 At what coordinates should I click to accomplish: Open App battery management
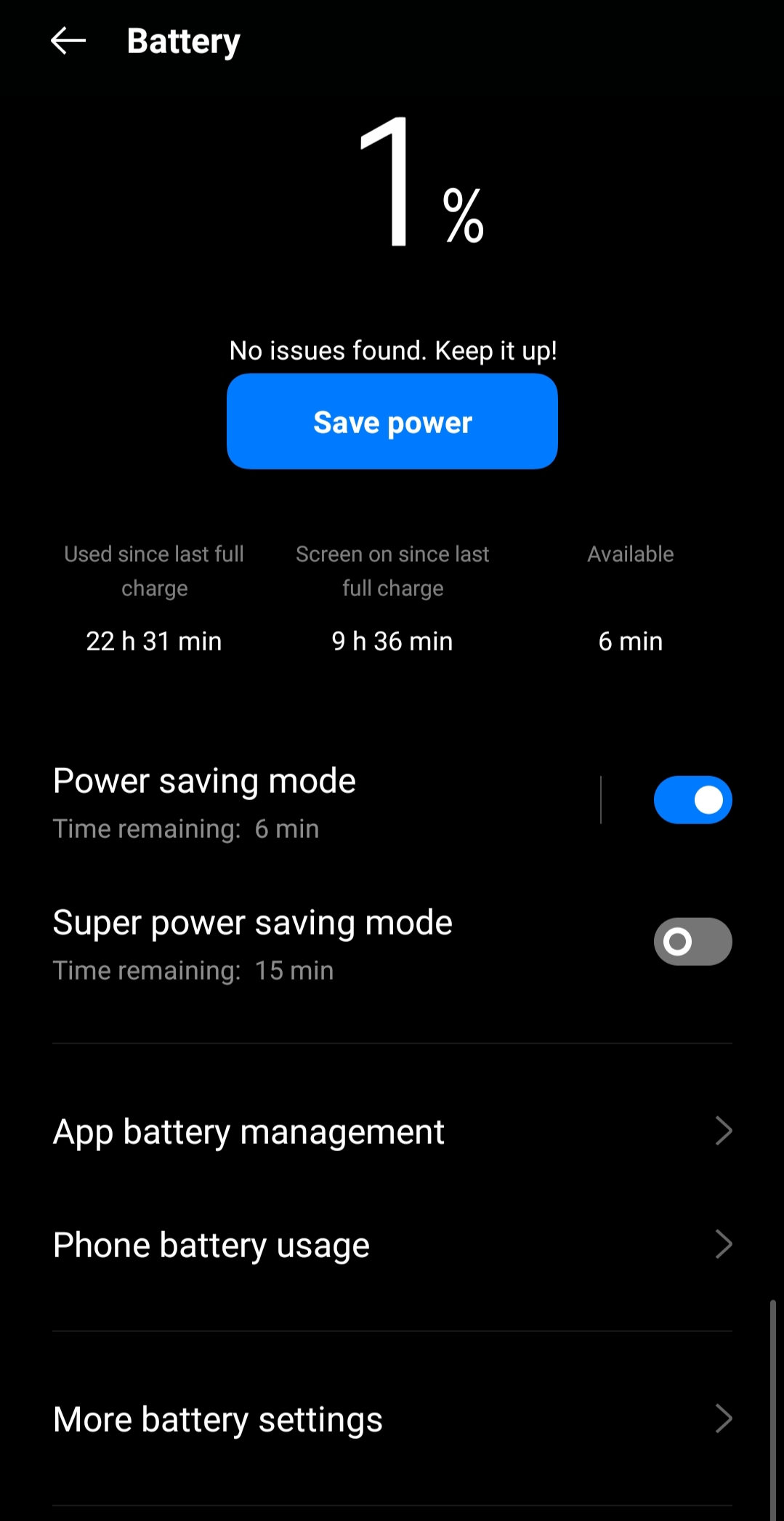point(392,1131)
